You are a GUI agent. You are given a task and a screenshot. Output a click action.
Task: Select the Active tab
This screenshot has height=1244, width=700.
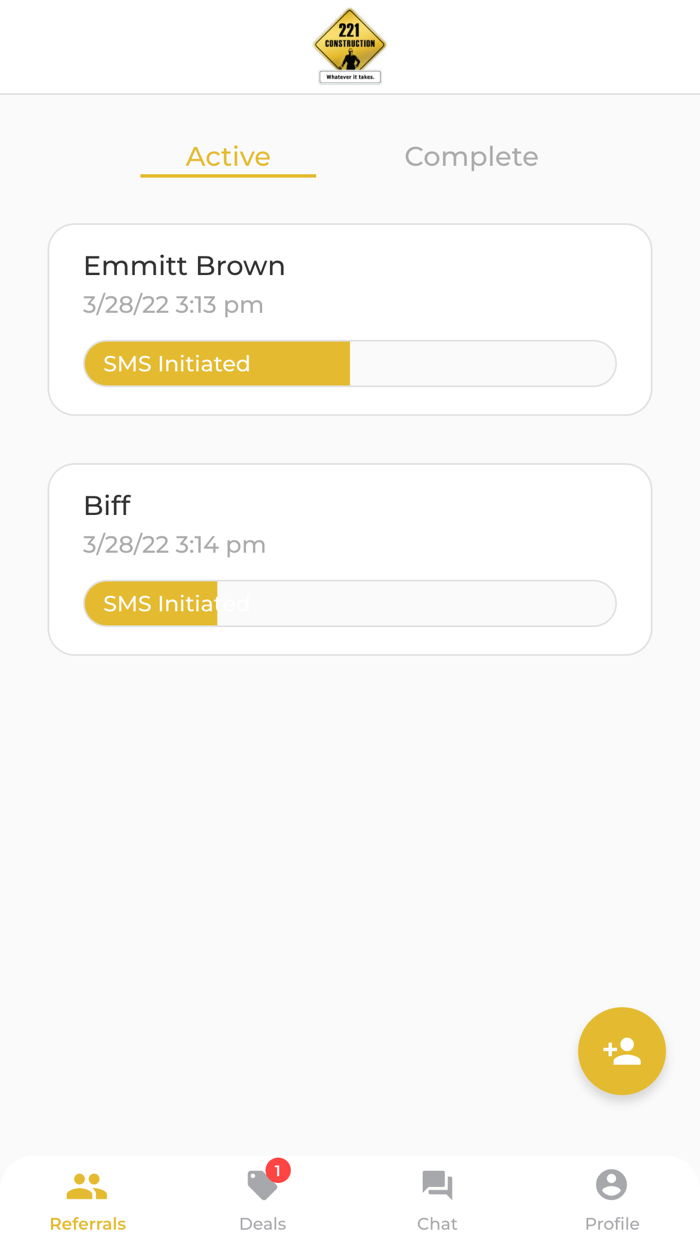(228, 157)
